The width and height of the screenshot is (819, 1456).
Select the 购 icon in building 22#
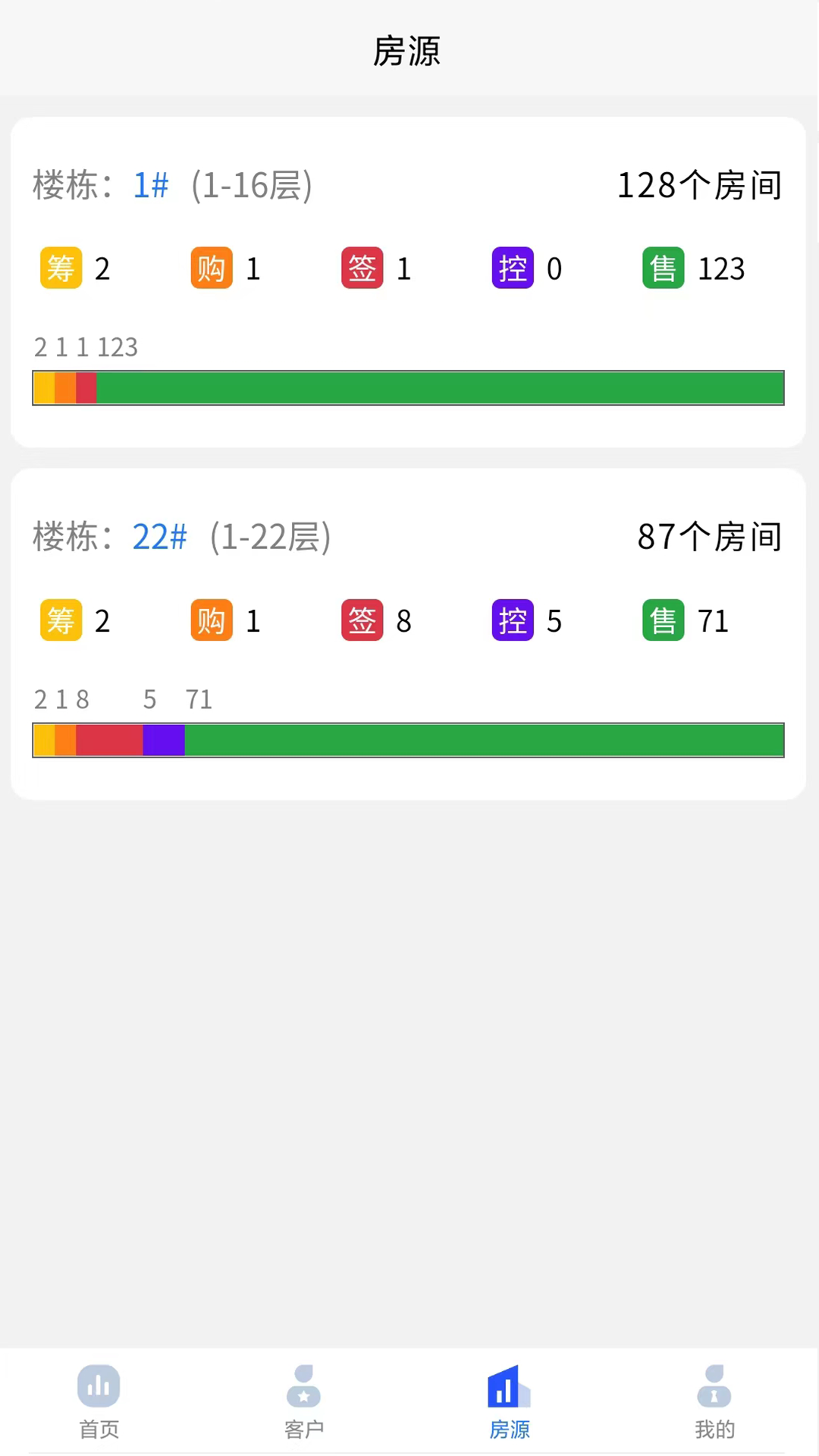(211, 620)
